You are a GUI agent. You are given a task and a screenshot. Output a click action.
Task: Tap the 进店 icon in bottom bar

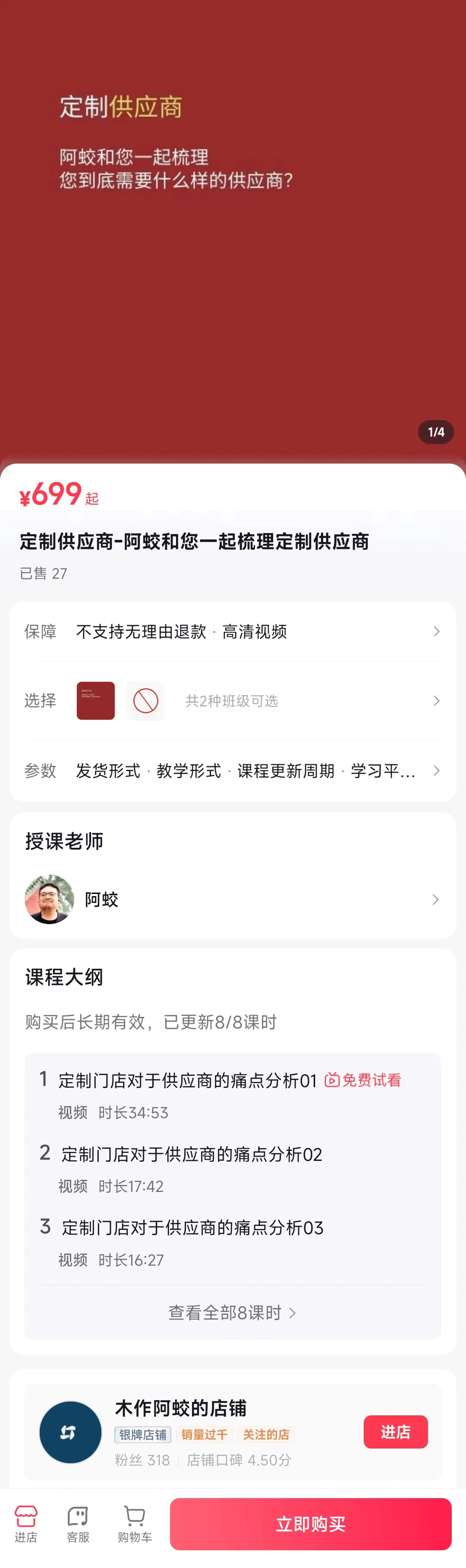[25, 1523]
